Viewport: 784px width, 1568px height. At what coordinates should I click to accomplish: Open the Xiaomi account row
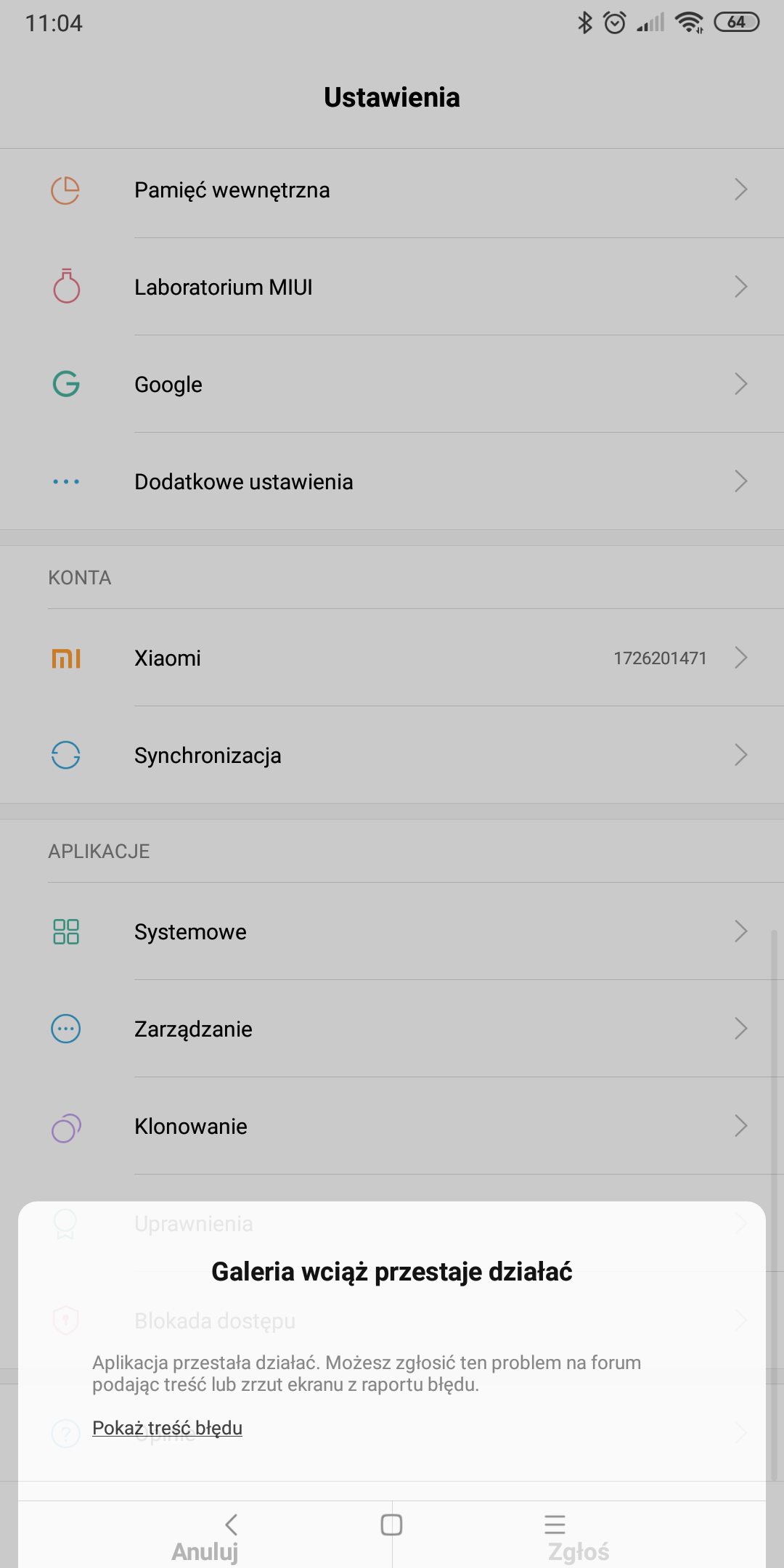coord(392,658)
